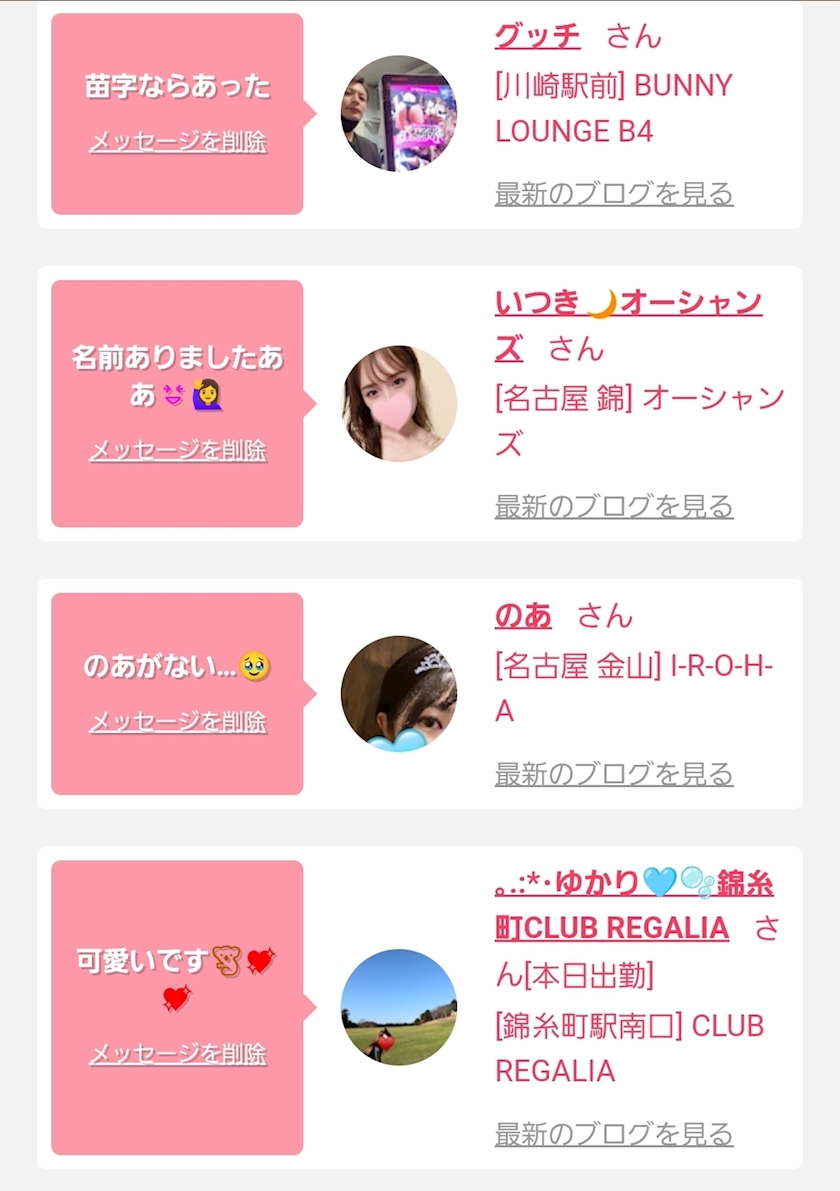View グッチ's latest blog
This screenshot has height=1191, width=840.
point(614,193)
